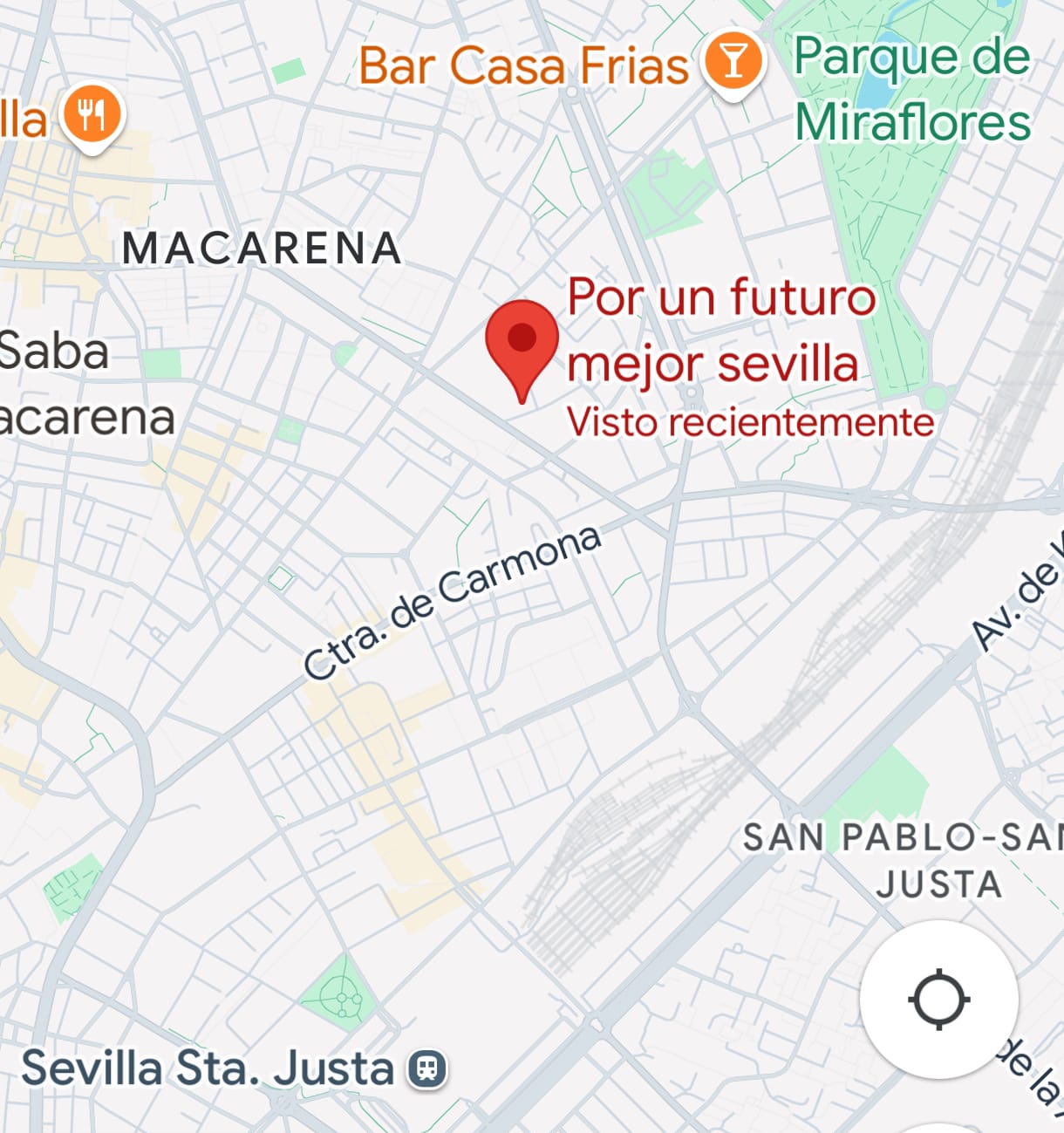Select the orange restaurant marker near Macarena

click(92, 114)
